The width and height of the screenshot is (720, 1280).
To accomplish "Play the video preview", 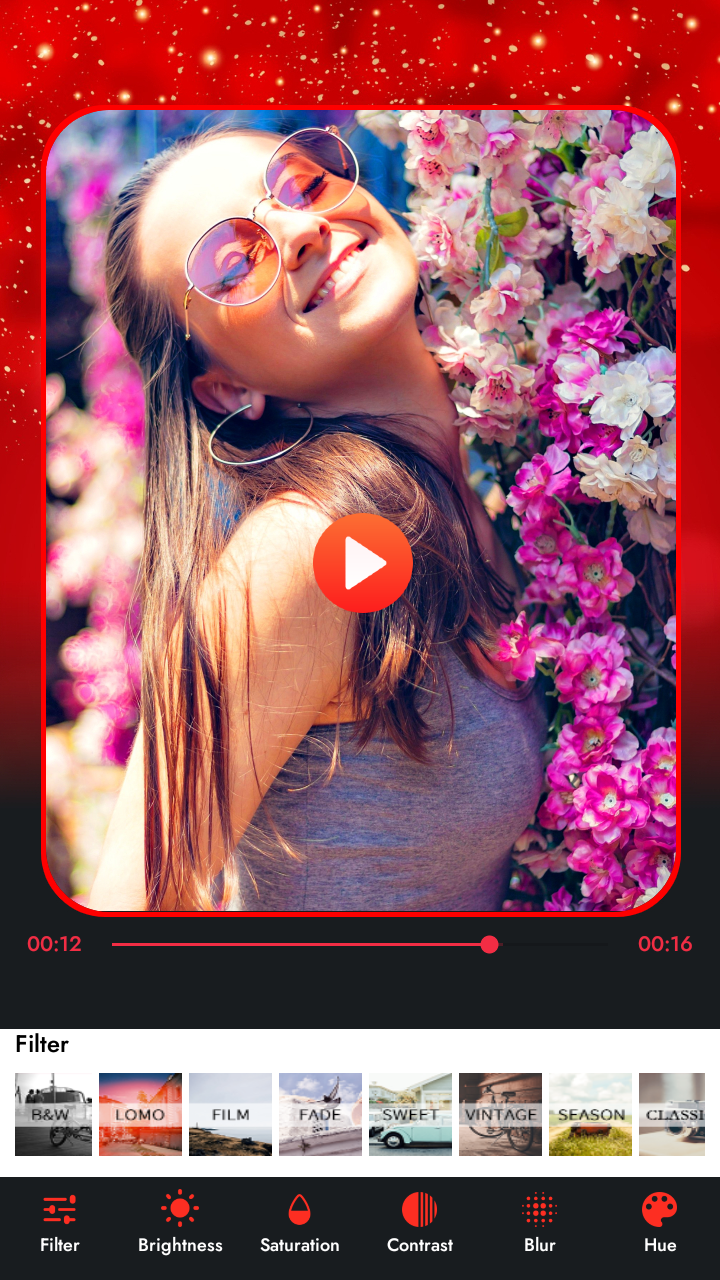I will coord(362,564).
